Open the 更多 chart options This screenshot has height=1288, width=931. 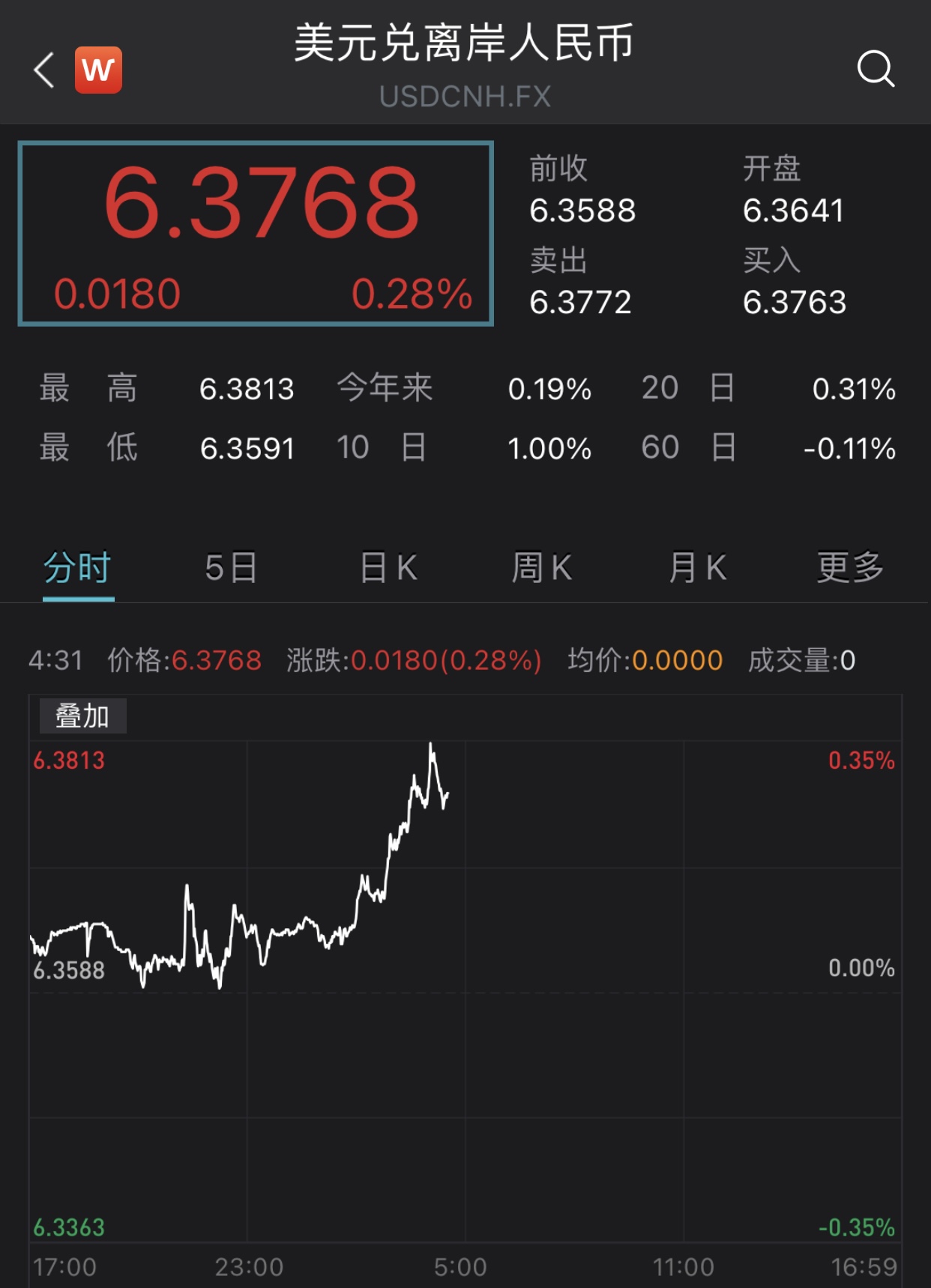click(x=851, y=568)
